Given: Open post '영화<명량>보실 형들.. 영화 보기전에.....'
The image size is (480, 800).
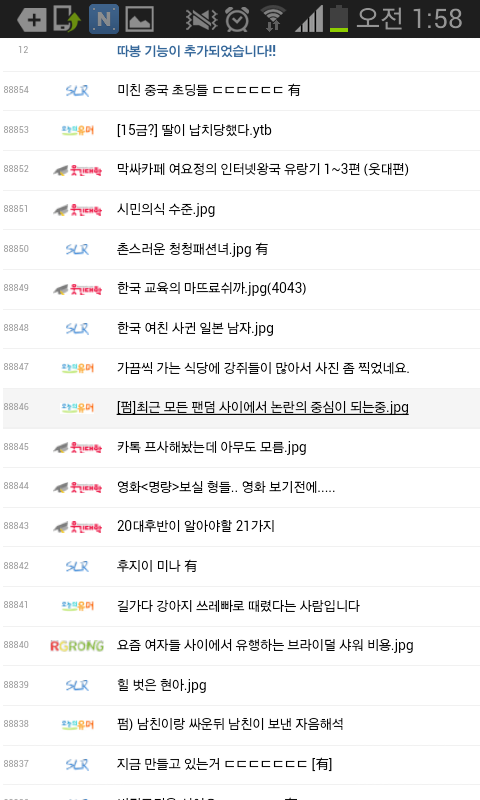Looking at the screenshot, I should tap(226, 487).
